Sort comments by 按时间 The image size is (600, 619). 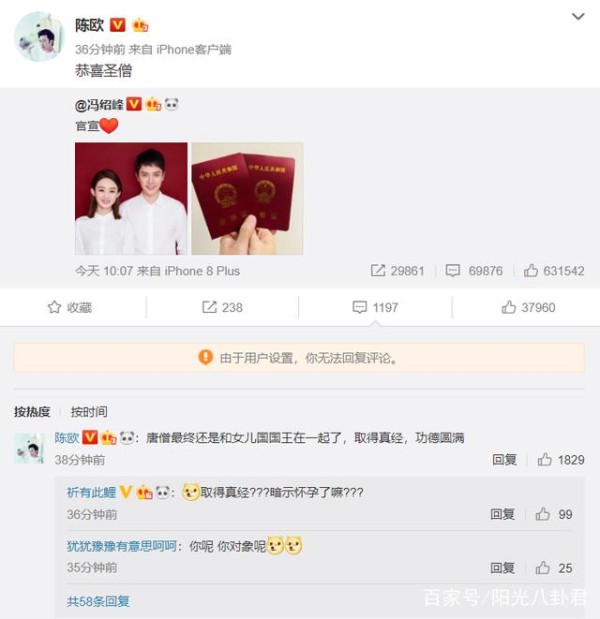coord(89,412)
